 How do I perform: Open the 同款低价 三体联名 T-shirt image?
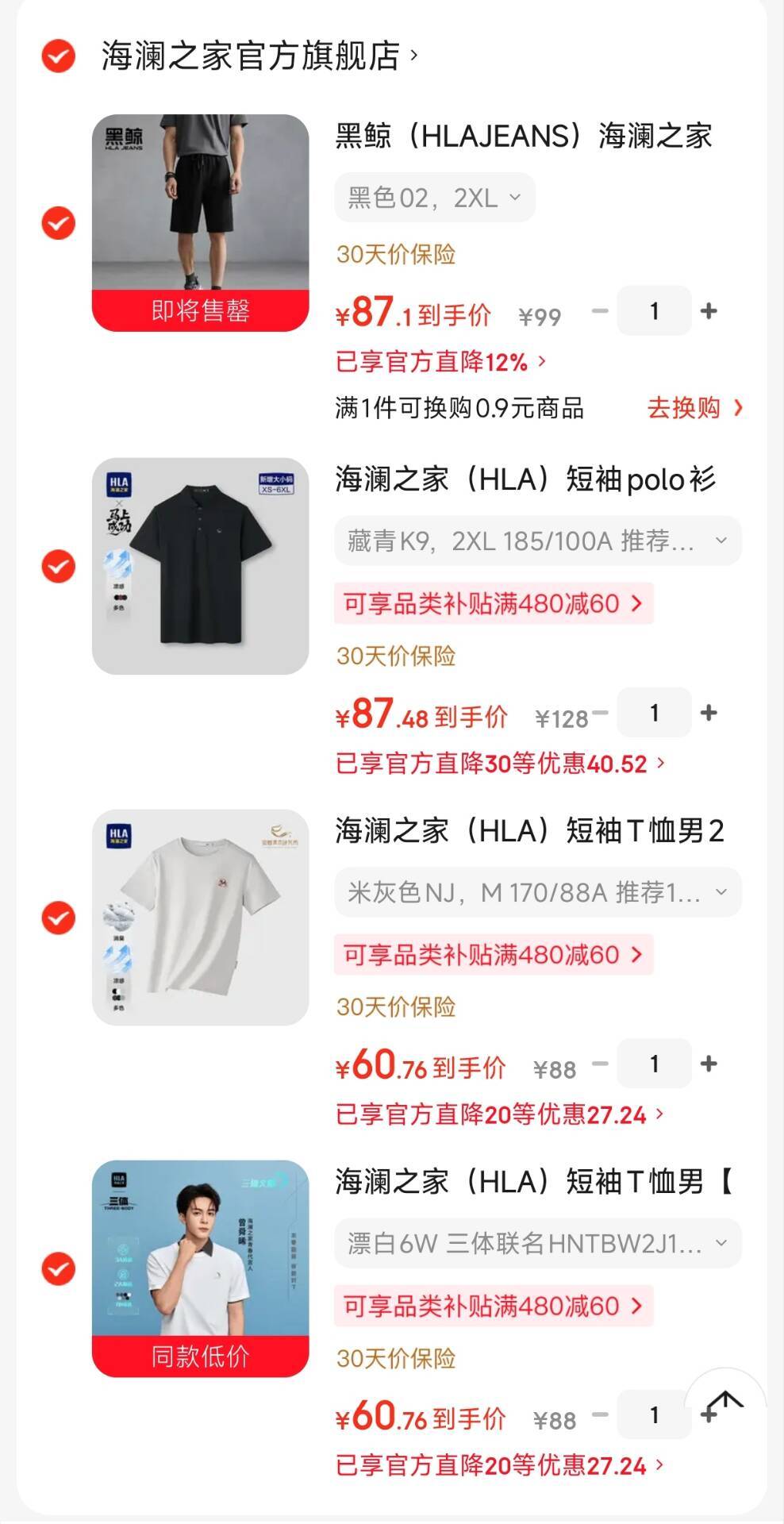(200, 1268)
